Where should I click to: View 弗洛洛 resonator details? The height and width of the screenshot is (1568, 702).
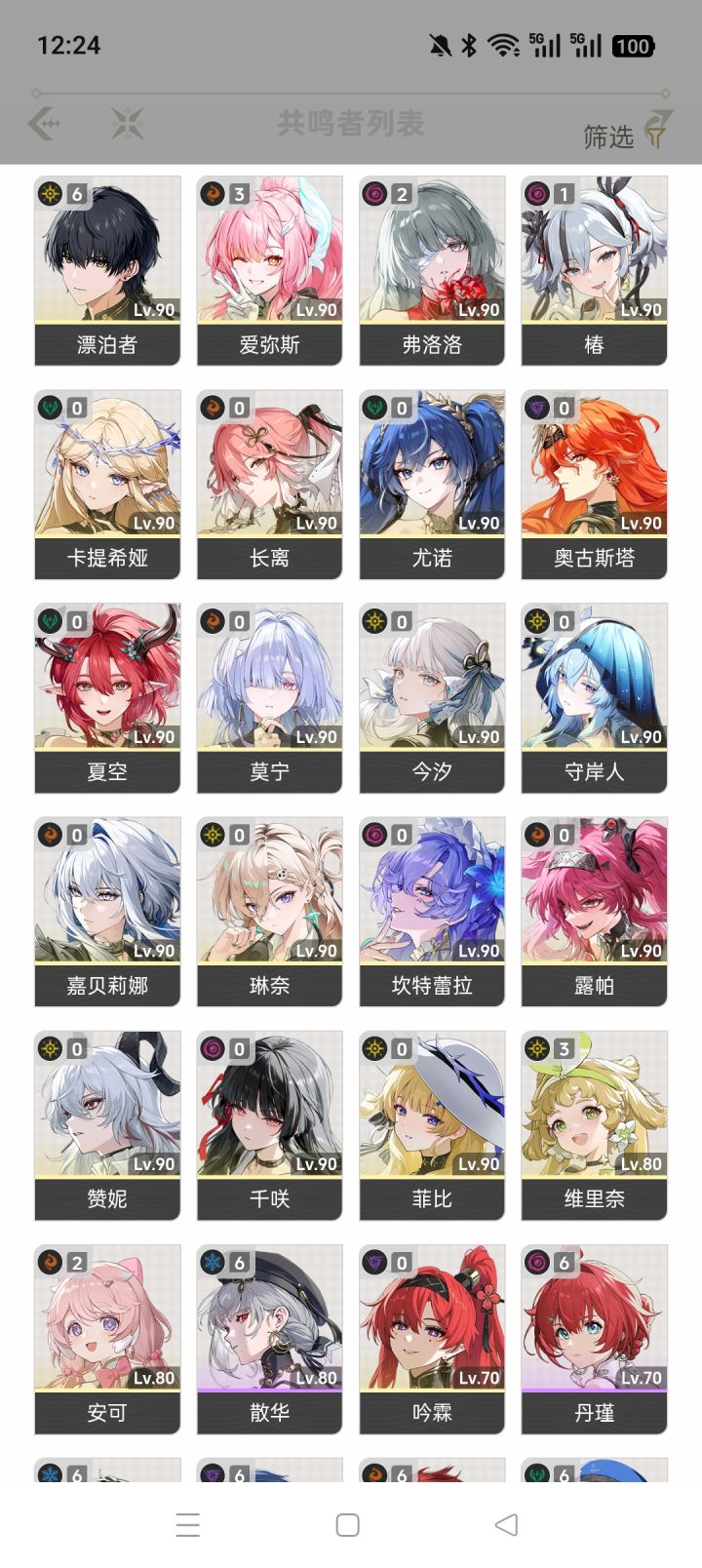point(432,270)
